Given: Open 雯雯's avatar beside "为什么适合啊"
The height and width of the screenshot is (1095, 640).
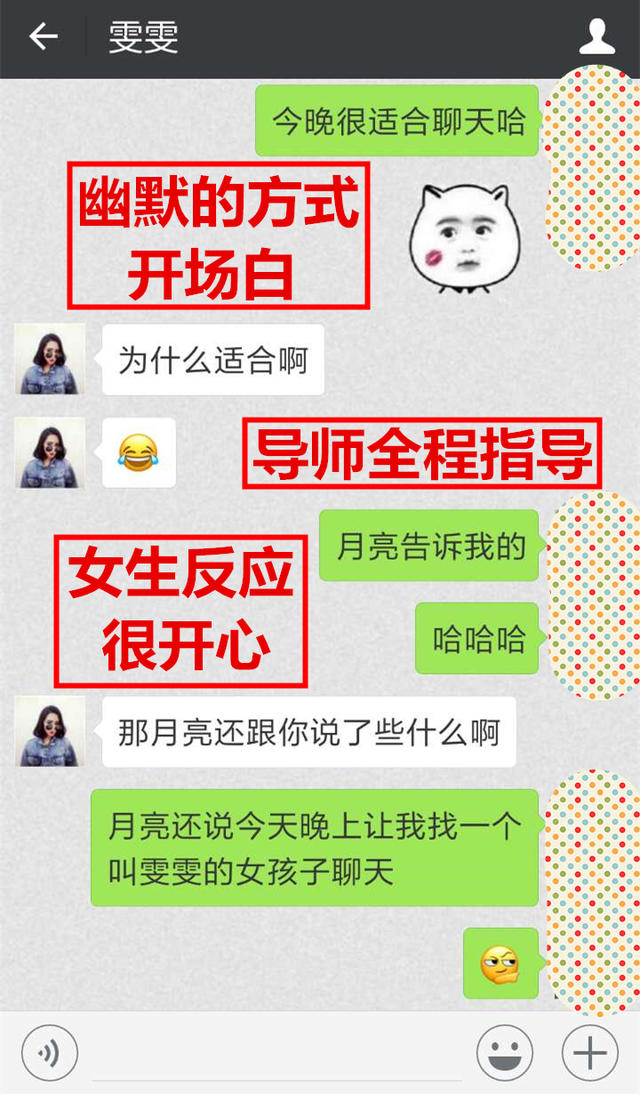Looking at the screenshot, I should click(x=50, y=359).
